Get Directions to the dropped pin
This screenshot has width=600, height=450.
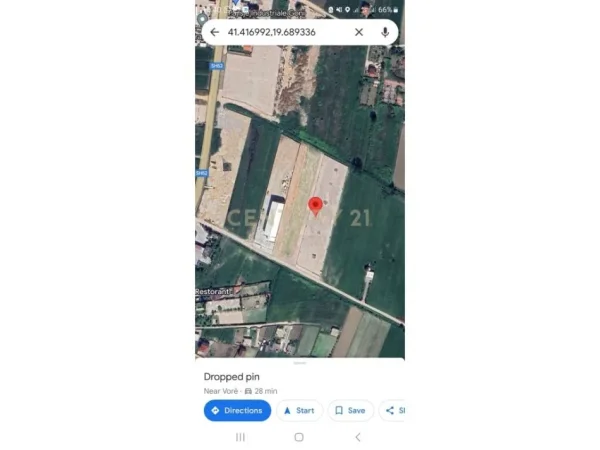coord(237,410)
